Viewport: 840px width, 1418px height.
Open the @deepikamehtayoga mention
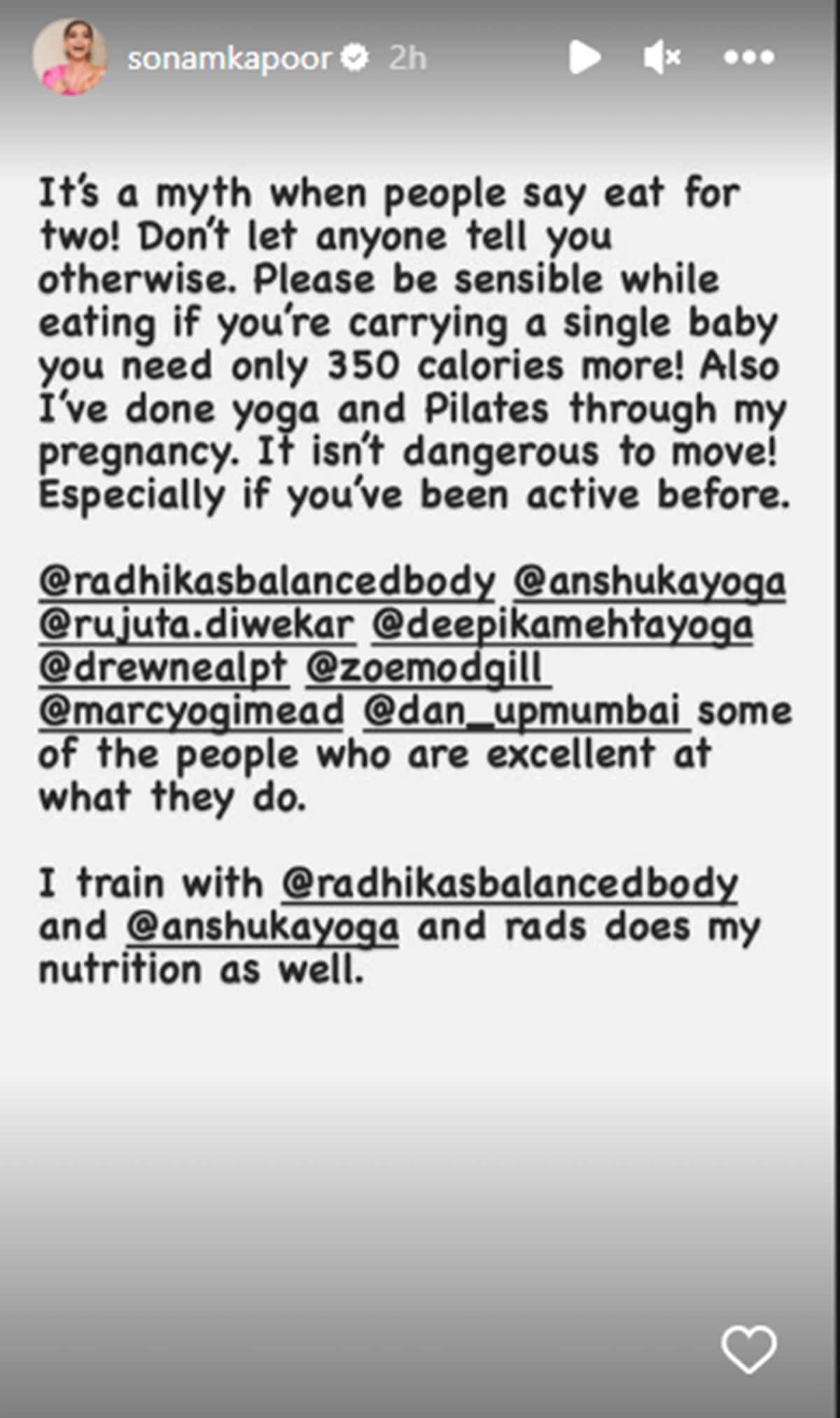click(562, 625)
